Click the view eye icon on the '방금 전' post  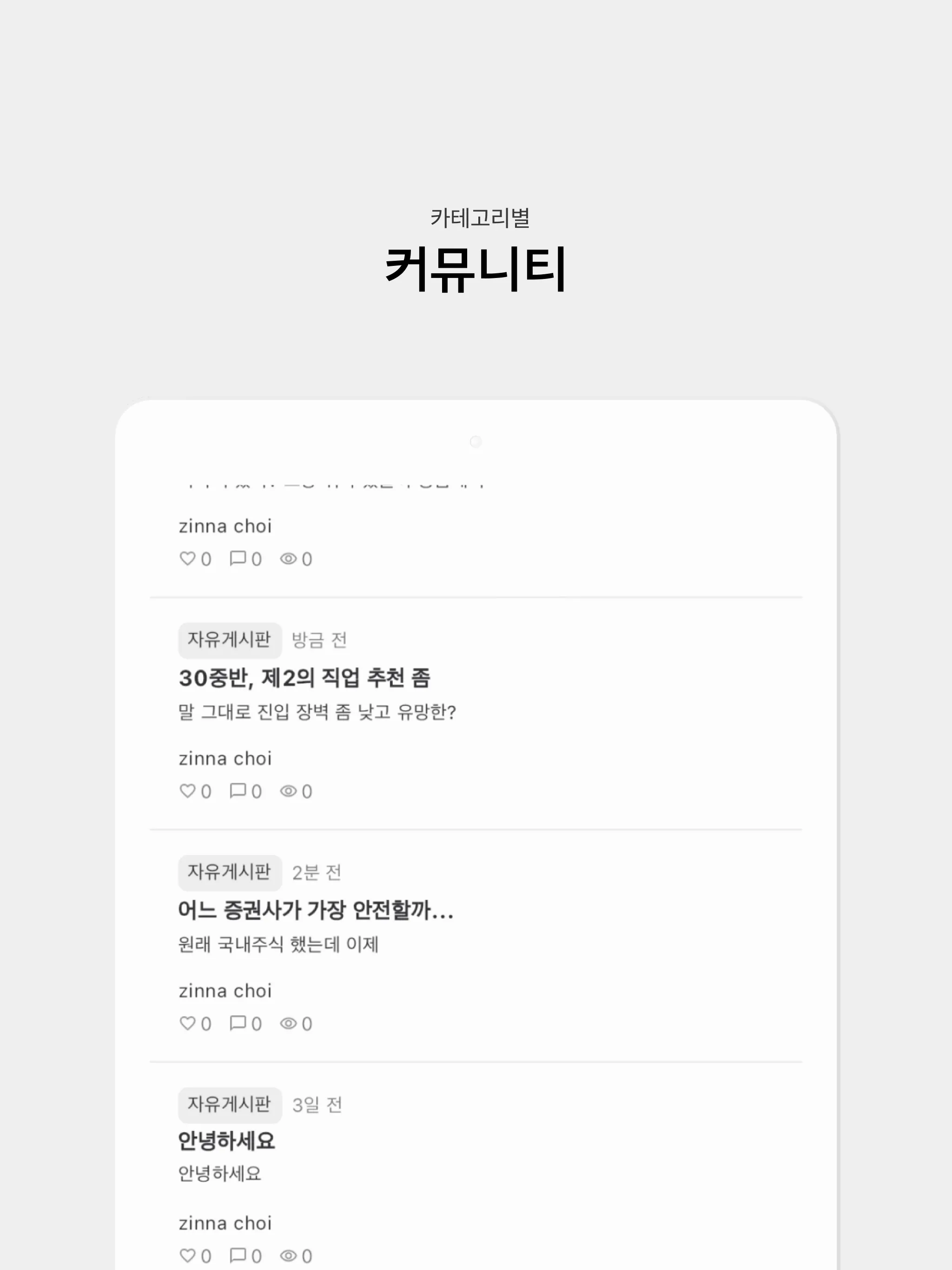[x=289, y=791]
